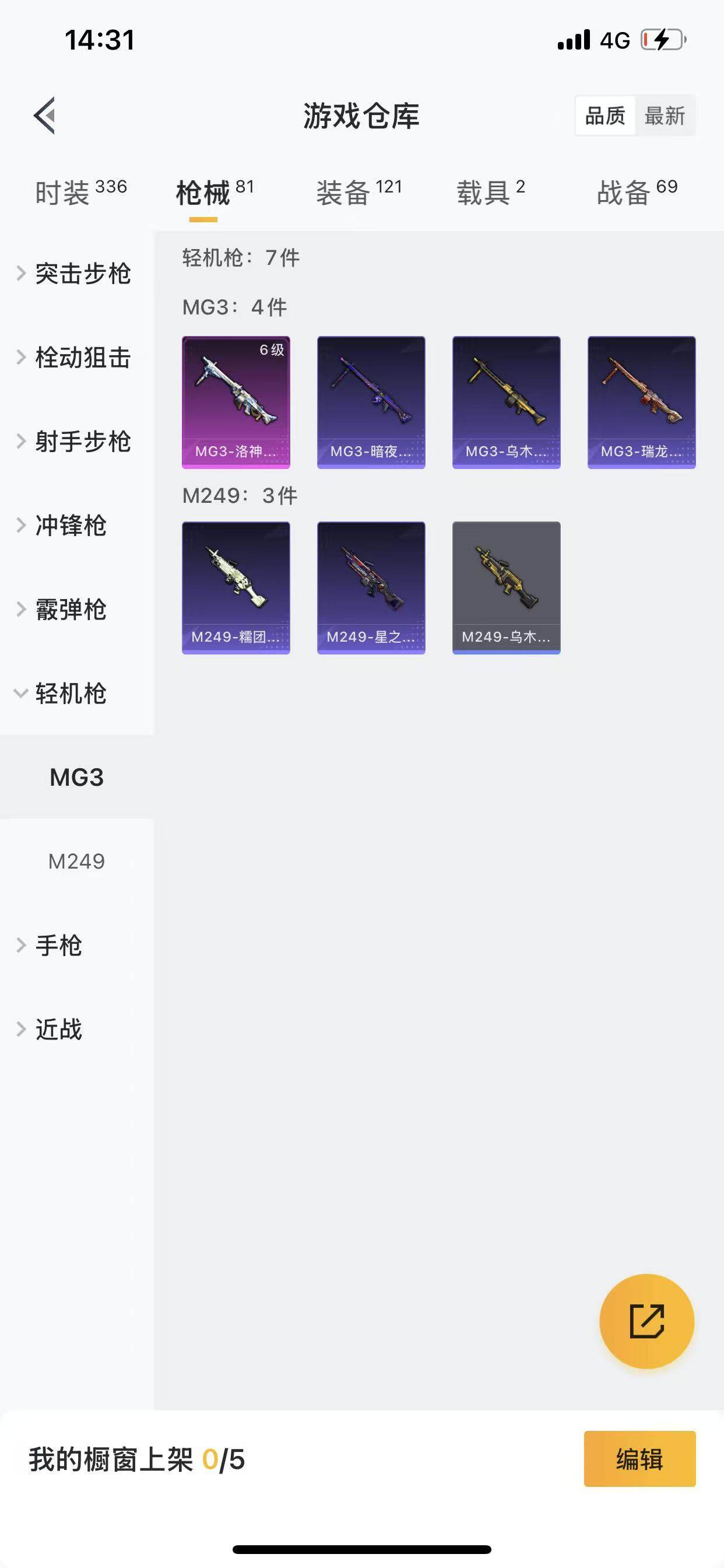724x1568 pixels.
Task: Expand the 冲锋枪 category
Action: [70, 526]
